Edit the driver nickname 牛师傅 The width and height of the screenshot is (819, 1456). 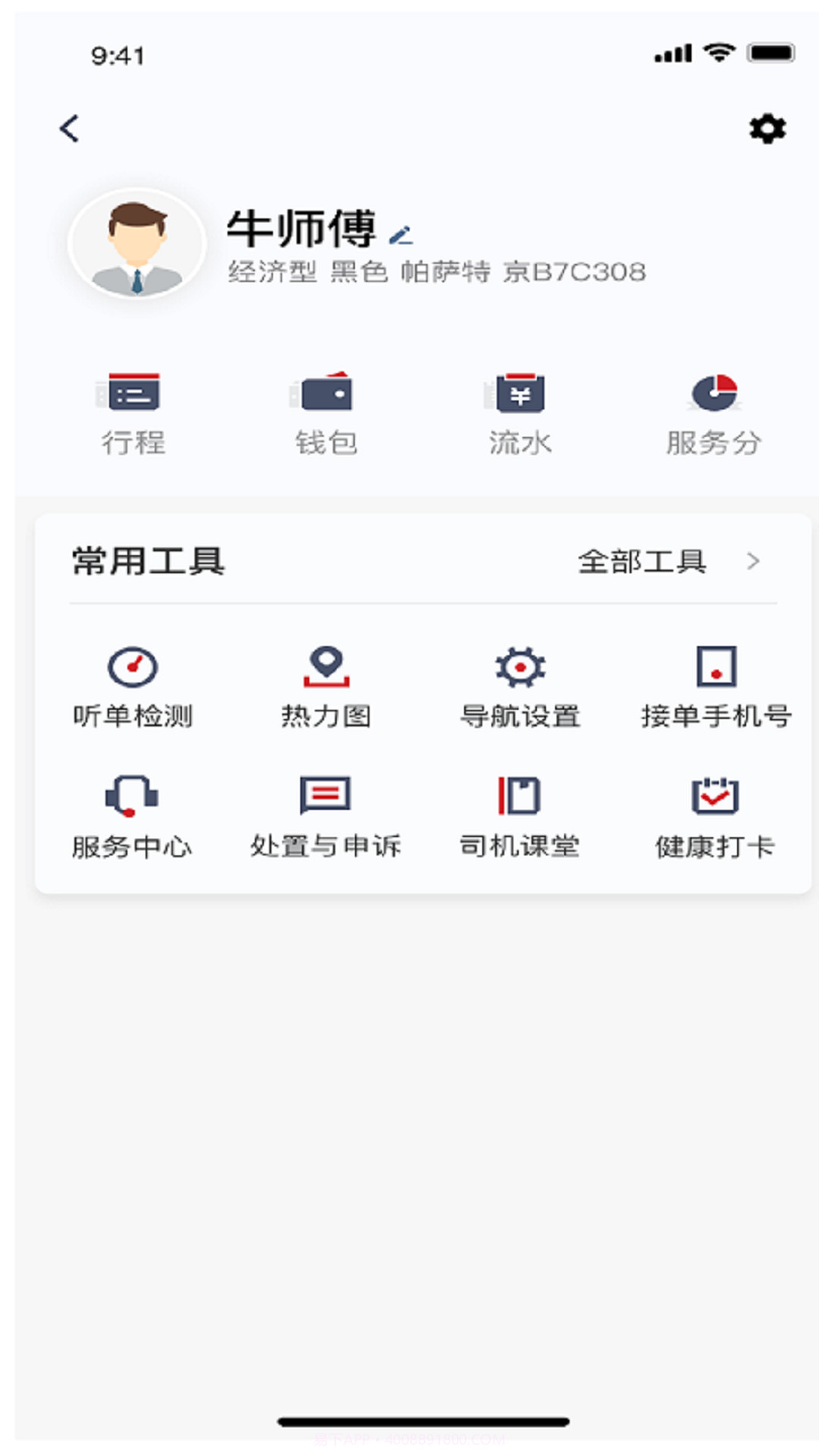point(403,235)
